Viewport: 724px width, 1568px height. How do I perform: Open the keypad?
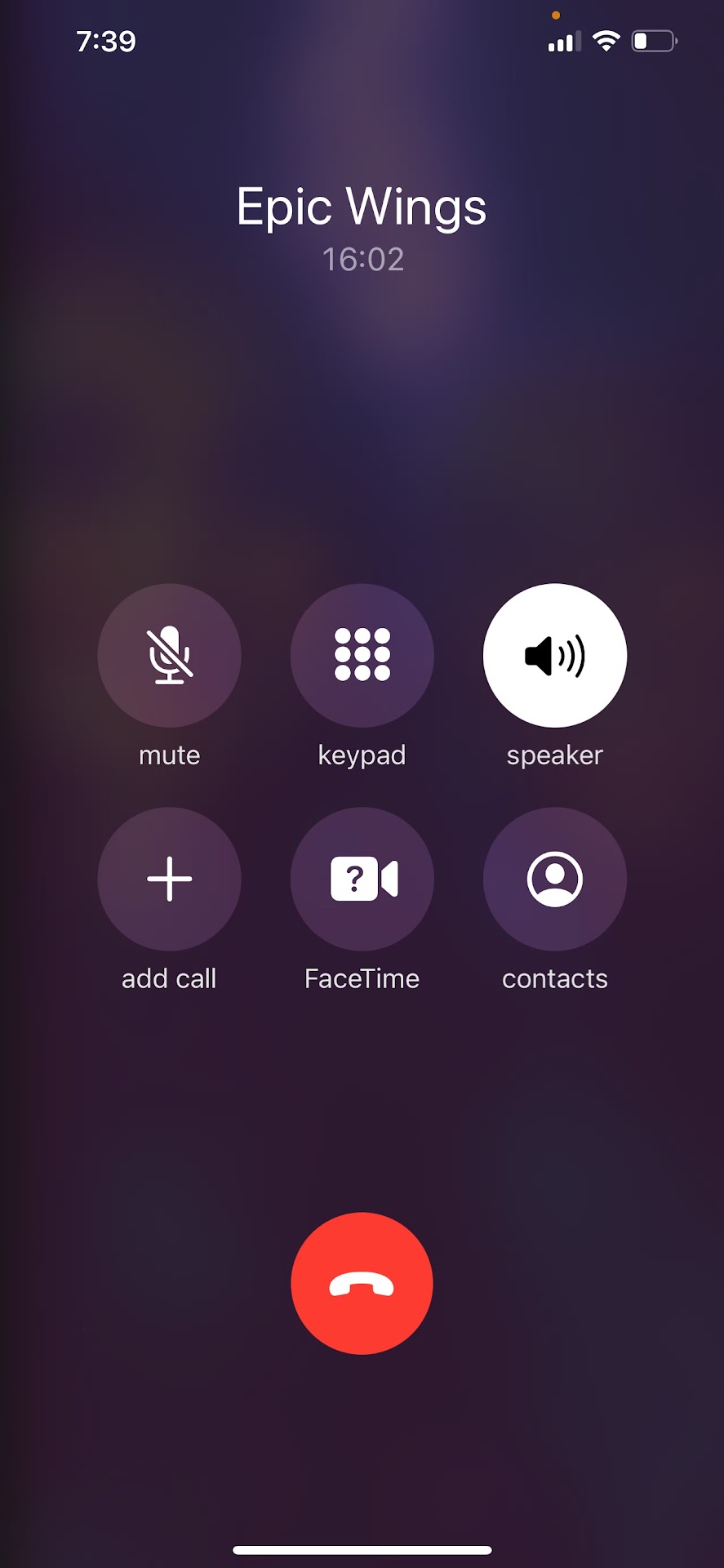[x=362, y=655]
